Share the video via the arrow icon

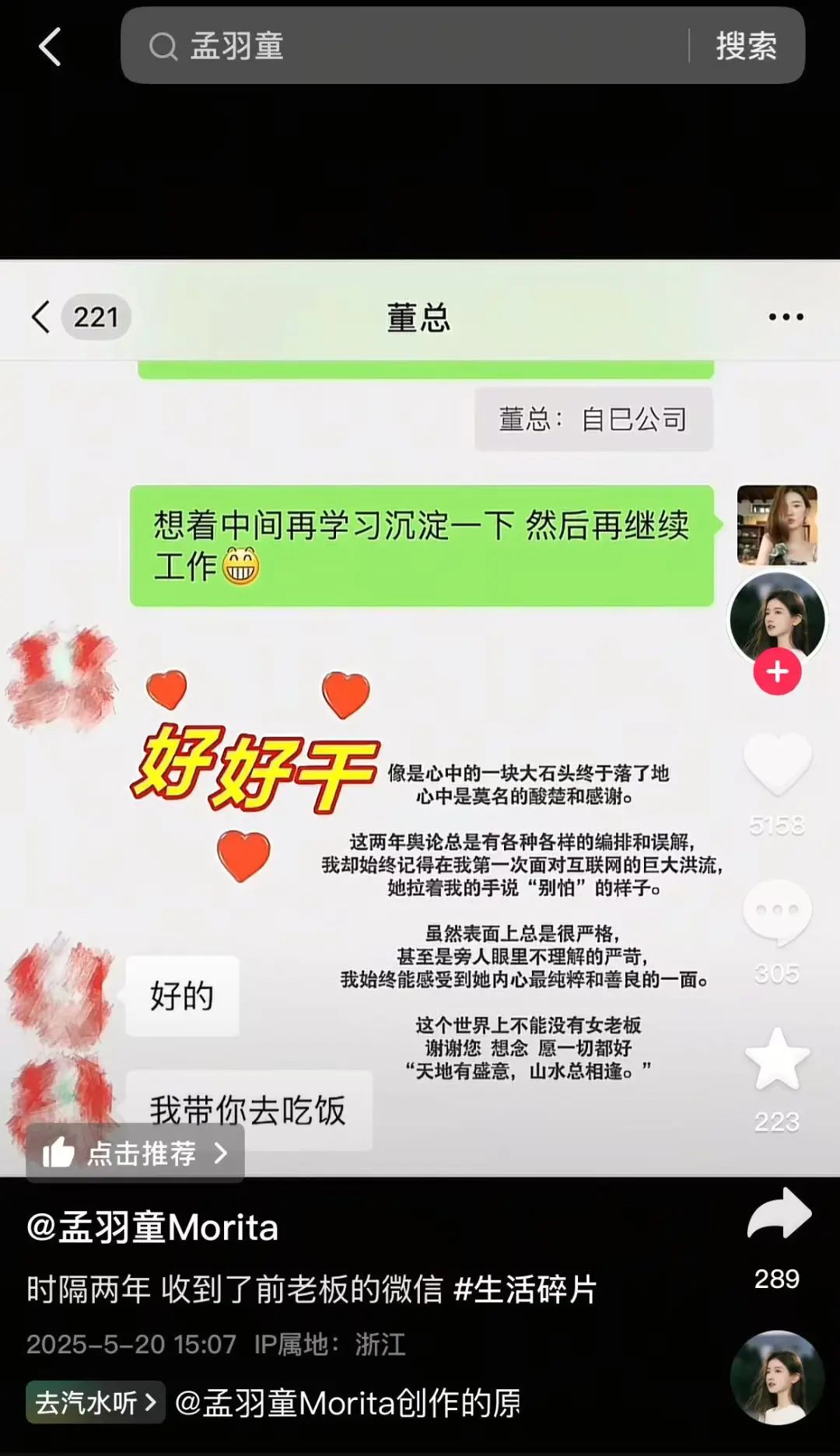pyautogui.click(x=779, y=1213)
